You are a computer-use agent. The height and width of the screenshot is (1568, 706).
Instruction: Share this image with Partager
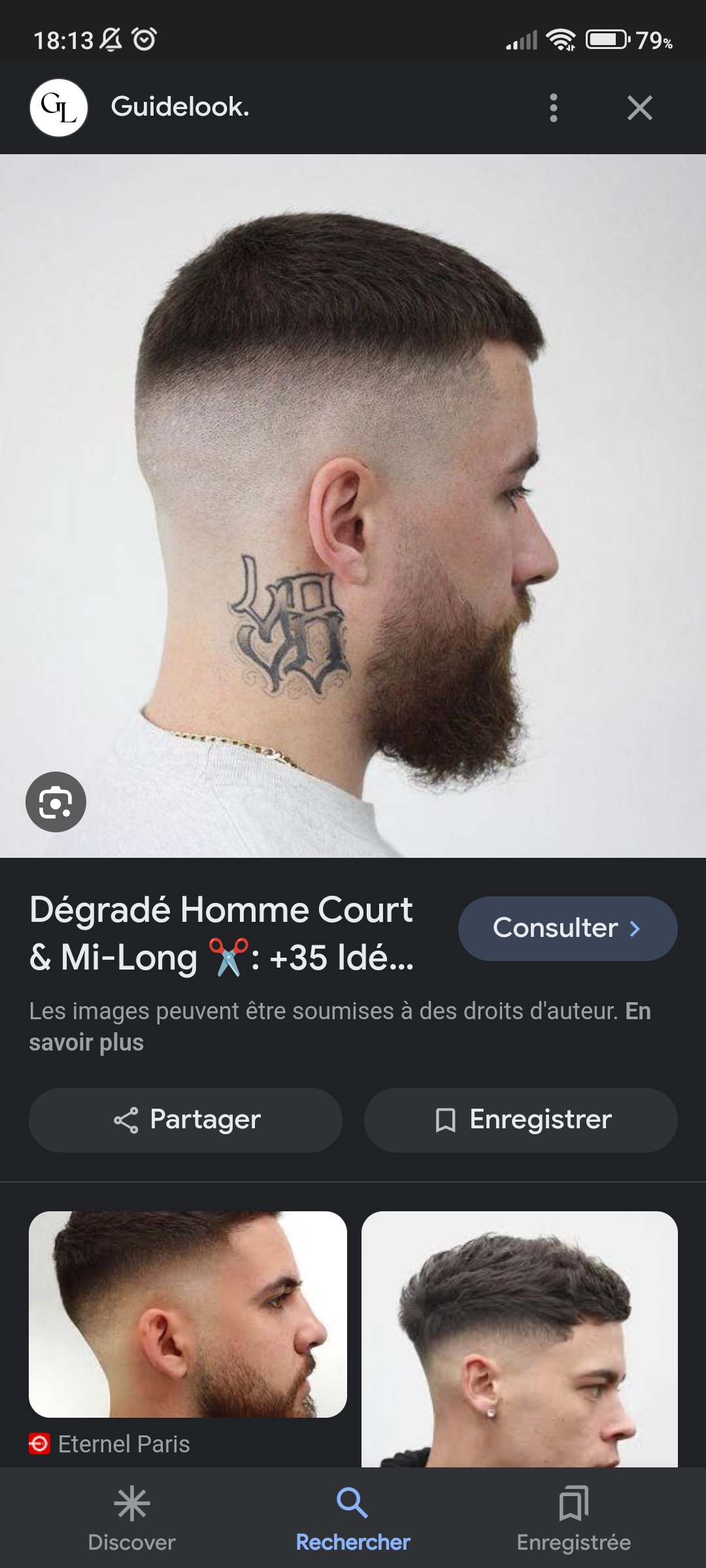click(x=186, y=1120)
